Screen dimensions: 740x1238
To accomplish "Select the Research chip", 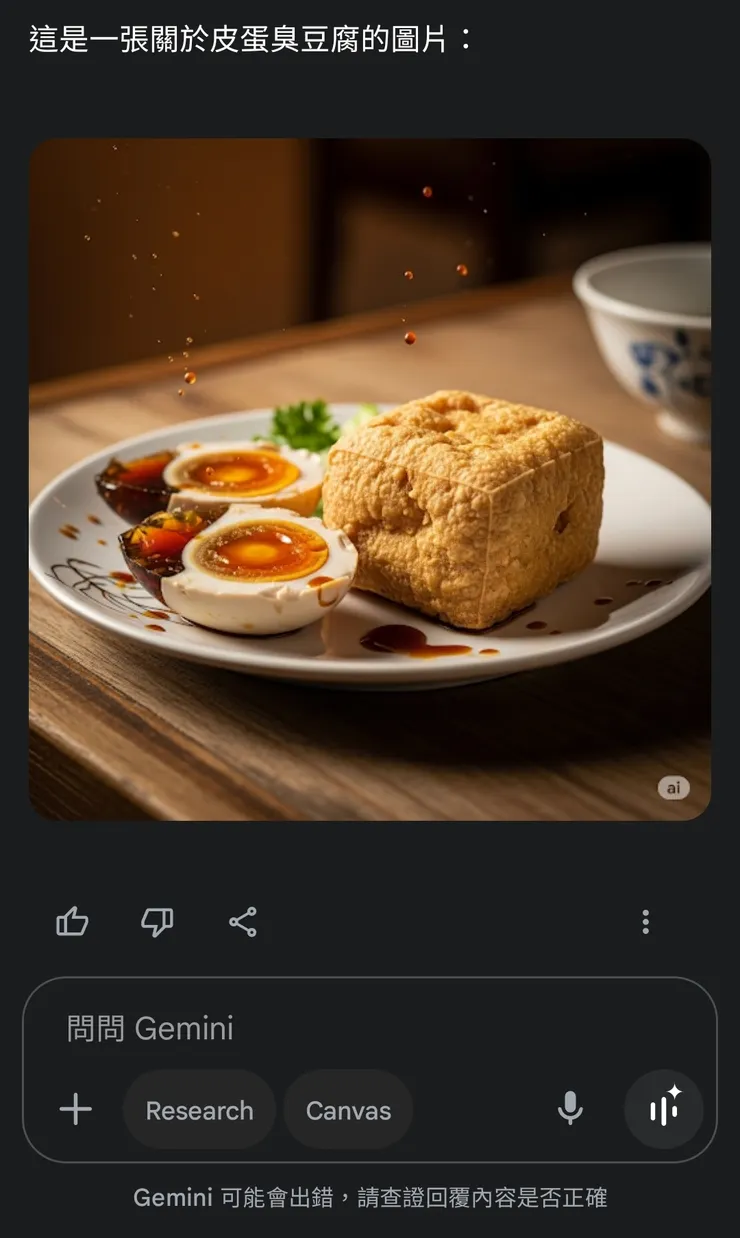I will pyautogui.click(x=199, y=1110).
